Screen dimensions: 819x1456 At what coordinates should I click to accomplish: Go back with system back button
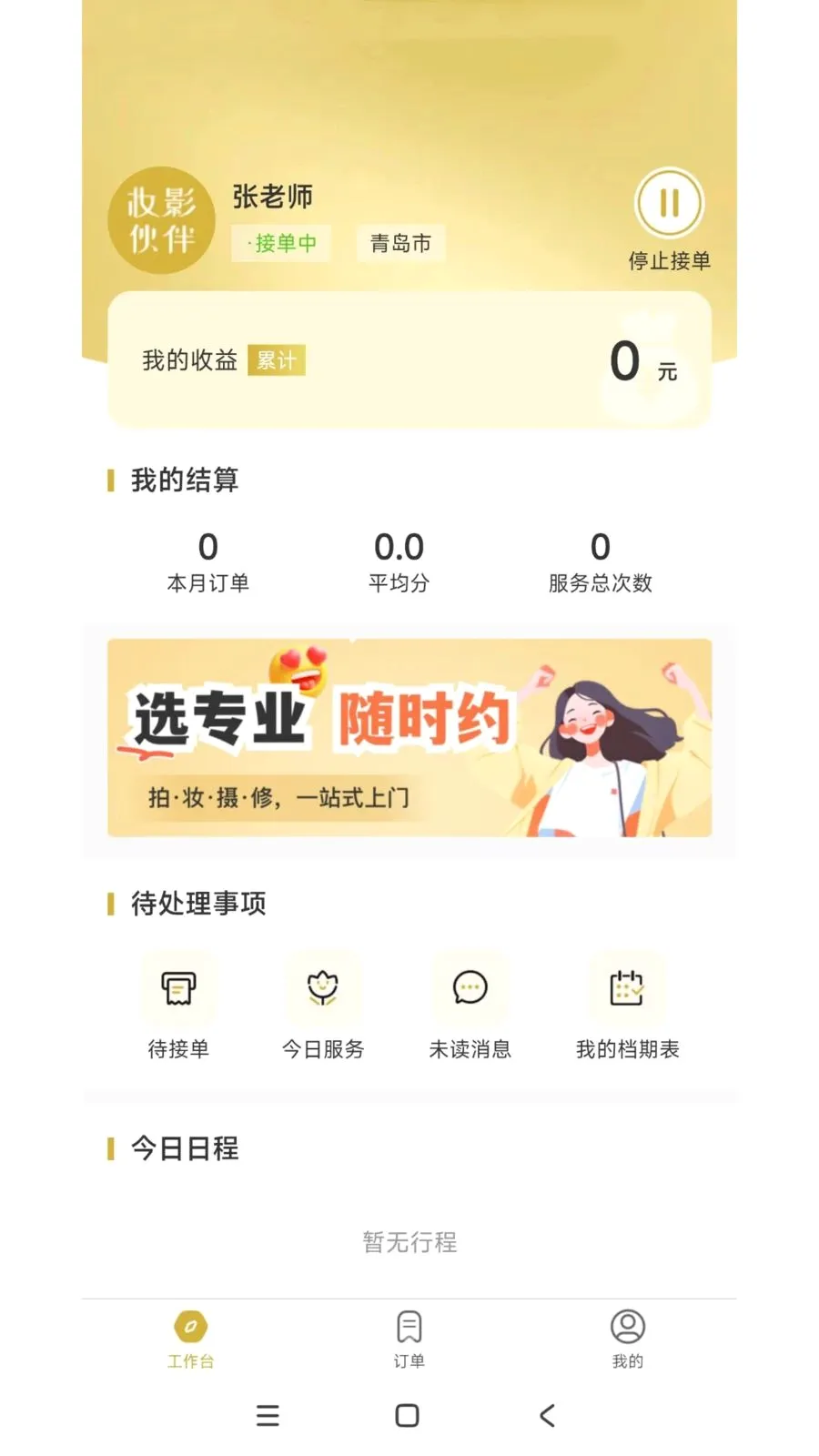(547, 1415)
